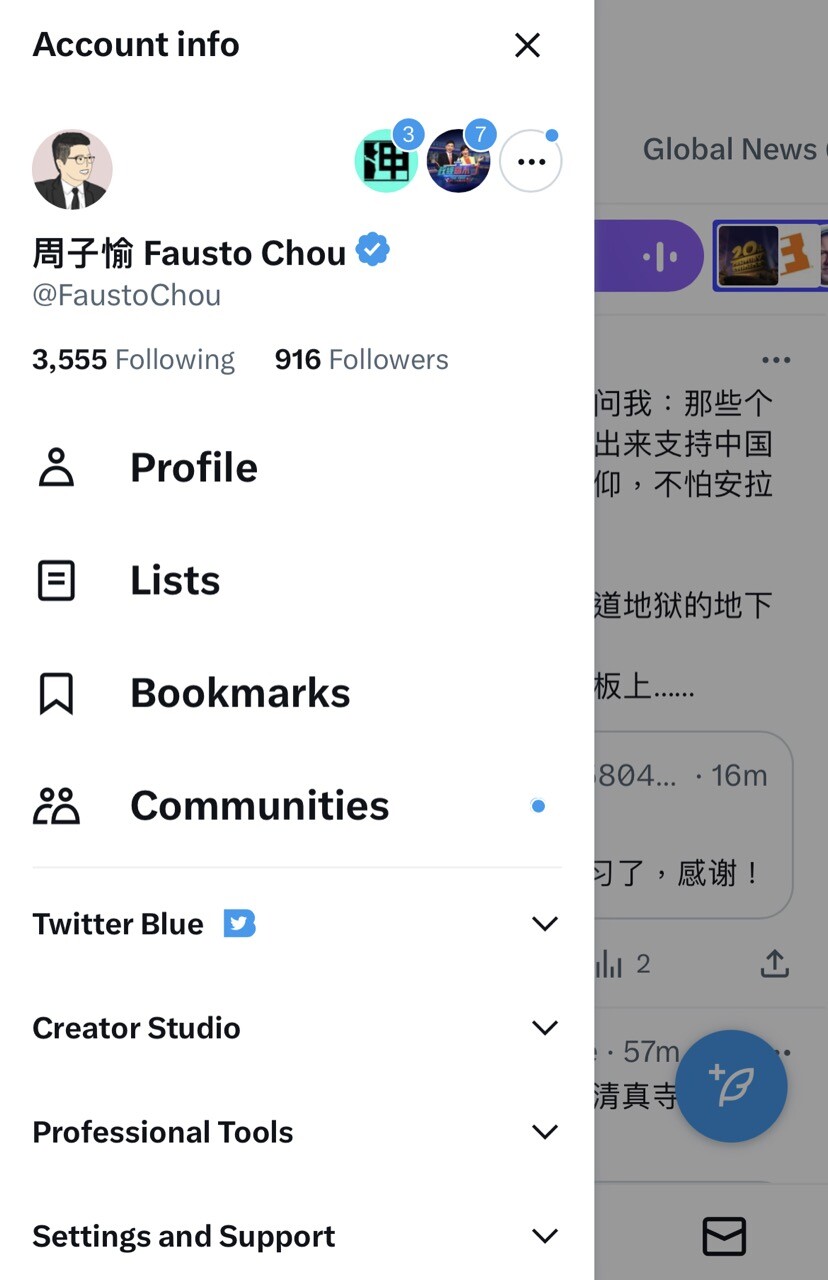This screenshot has height=1280, width=828.
Task: View the 3,555 Following list
Action: coord(133,360)
